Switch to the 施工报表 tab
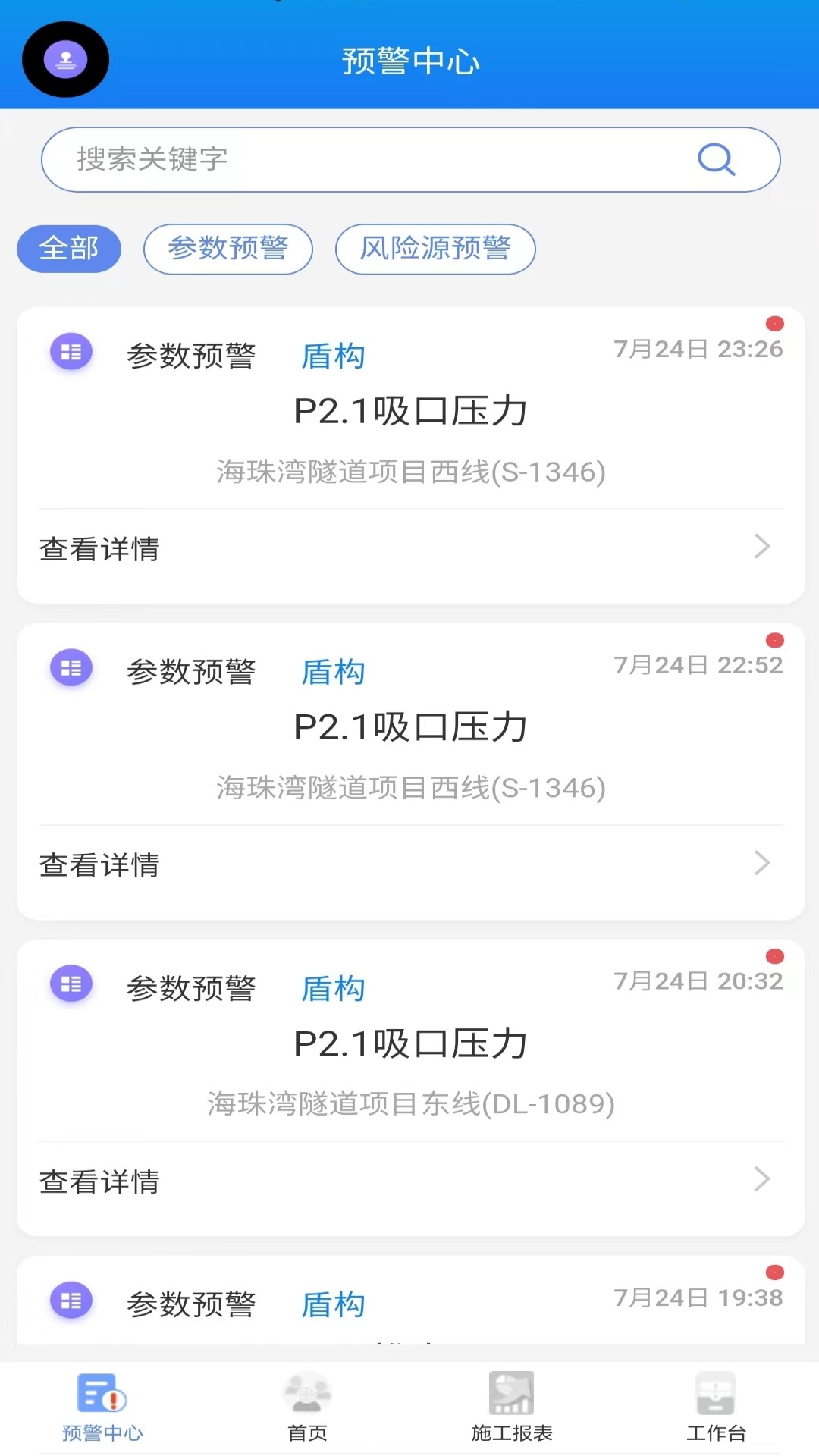Screen dimensions: 819x1456 tap(512, 1407)
